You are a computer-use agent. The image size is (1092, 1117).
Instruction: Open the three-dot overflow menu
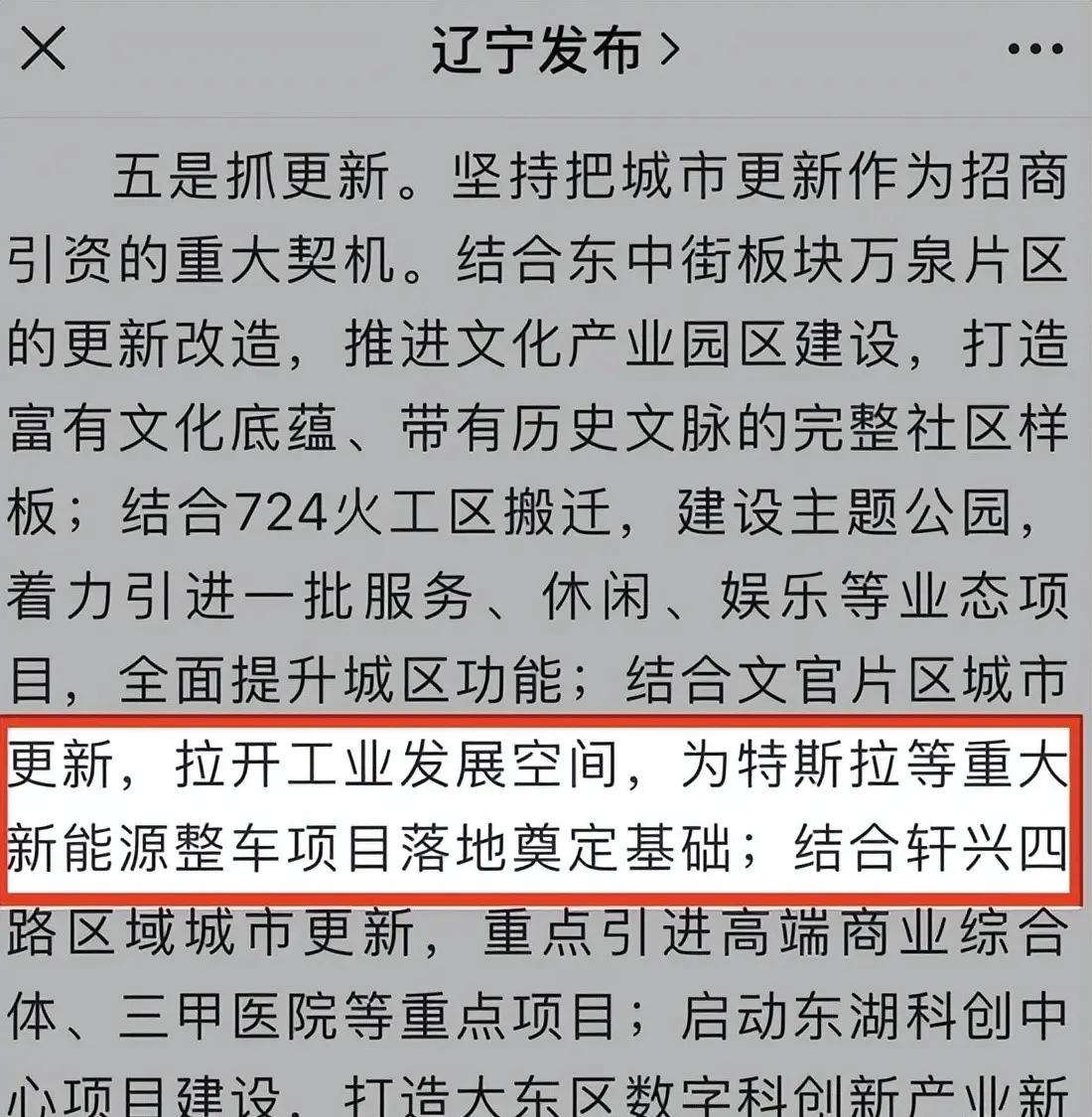(x=1036, y=49)
